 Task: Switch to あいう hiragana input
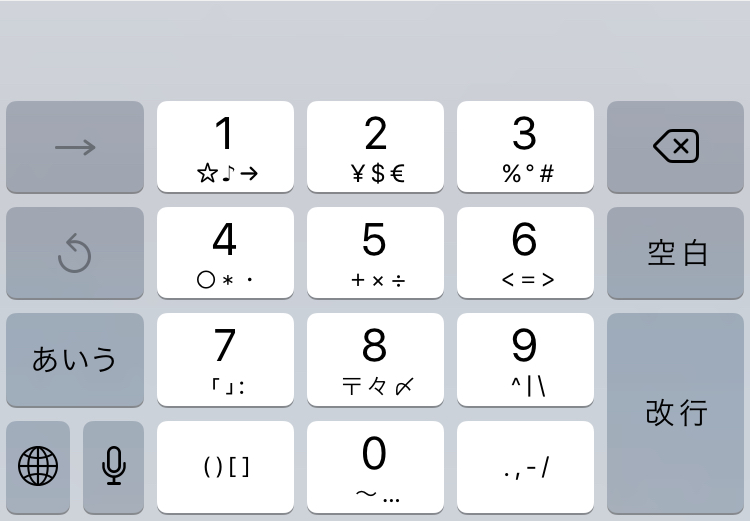point(75,359)
